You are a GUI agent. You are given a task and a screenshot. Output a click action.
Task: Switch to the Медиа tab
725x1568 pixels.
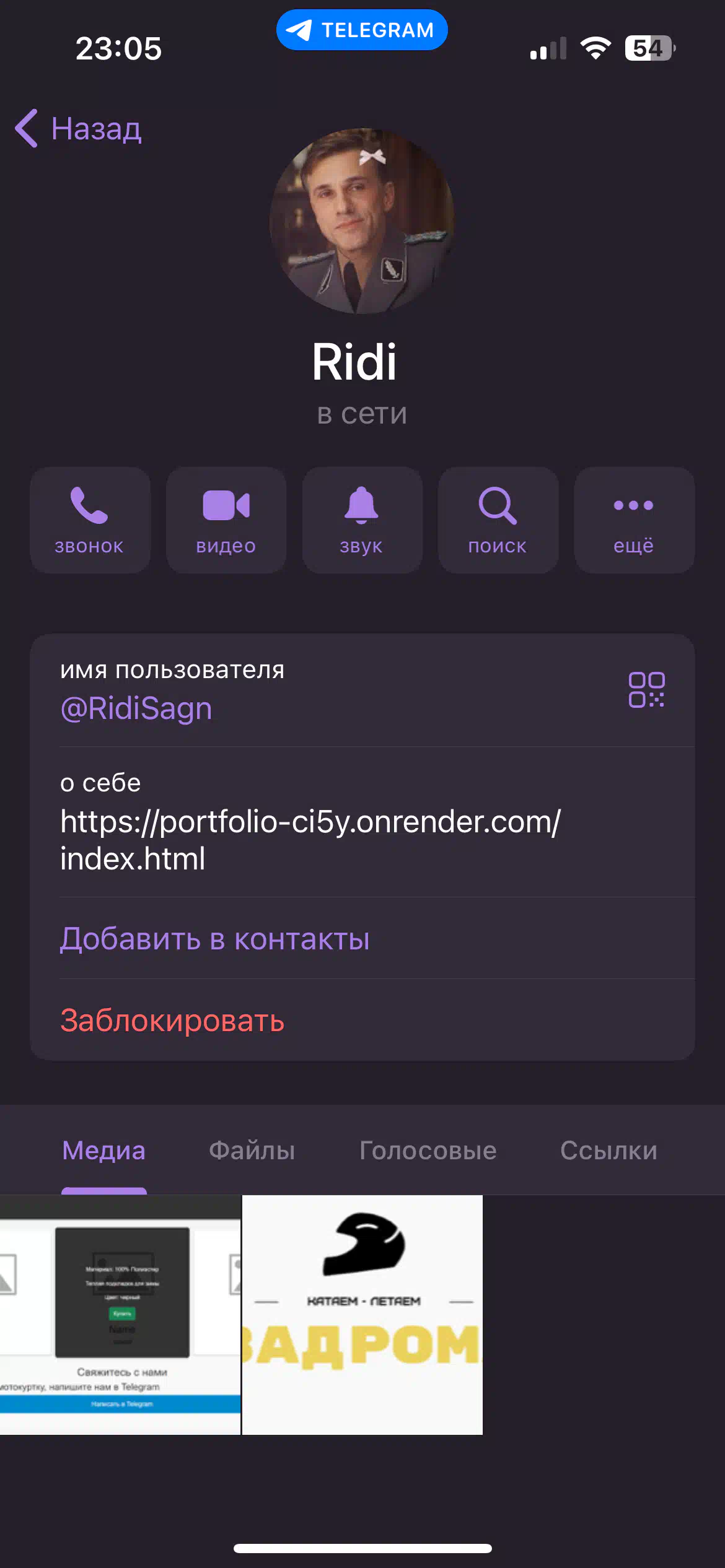(104, 1151)
